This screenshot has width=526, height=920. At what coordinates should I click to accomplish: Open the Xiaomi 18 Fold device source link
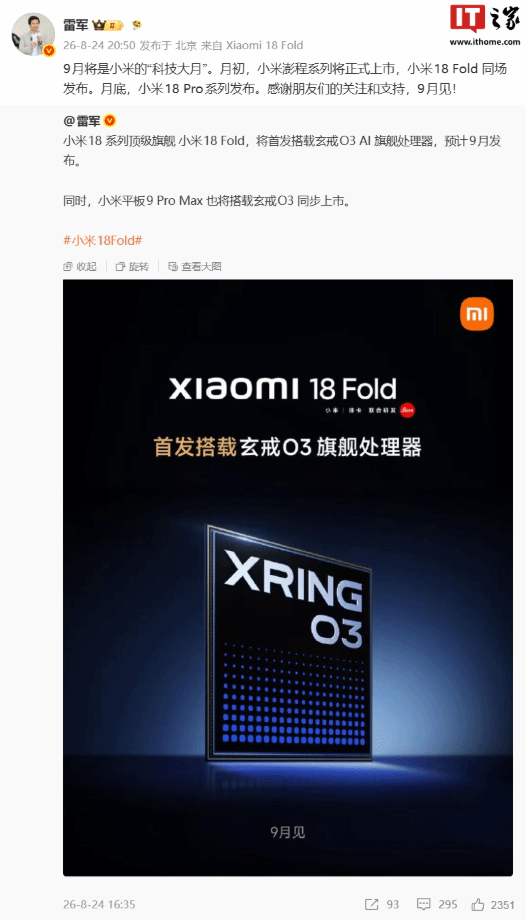click(264, 45)
